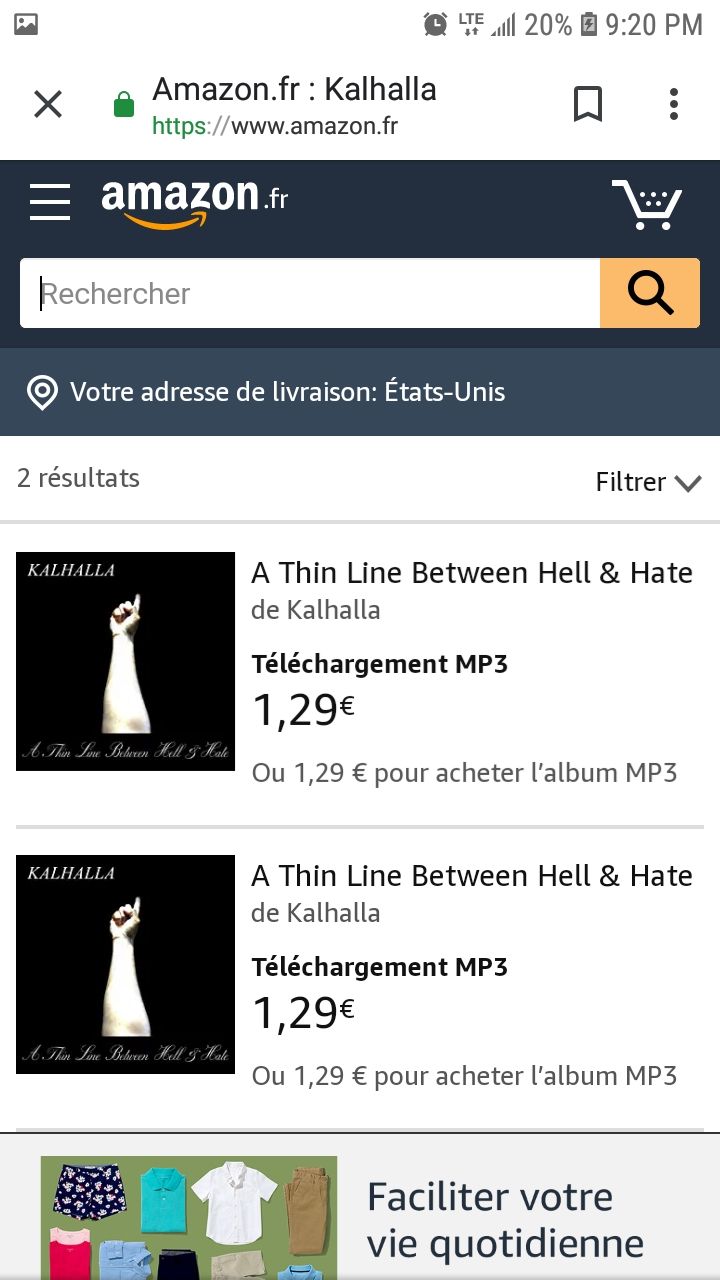Open the browser overflow menu
This screenshot has height=1280, width=720.
coord(674,104)
